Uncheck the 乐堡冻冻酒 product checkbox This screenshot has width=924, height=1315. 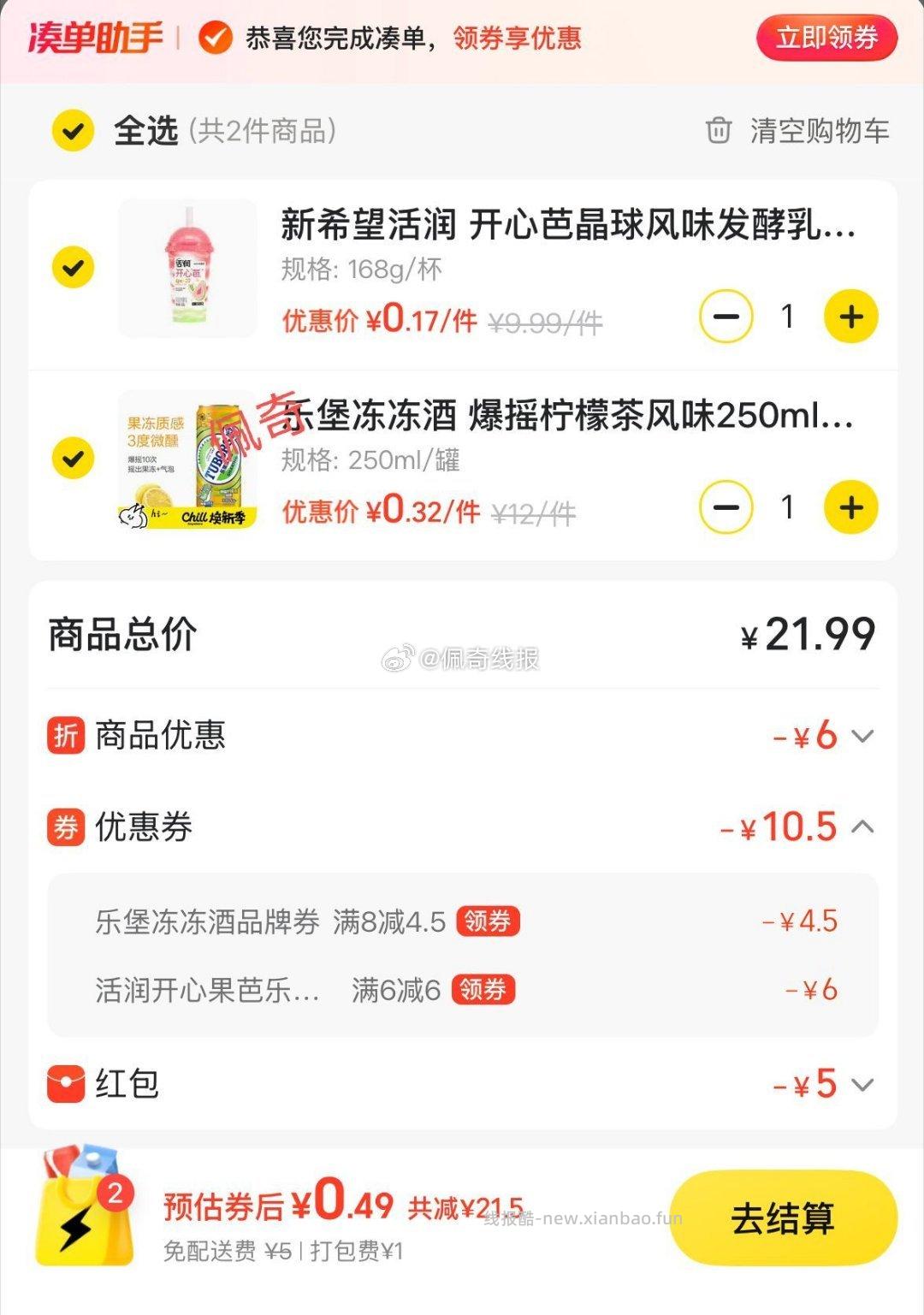coord(73,459)
